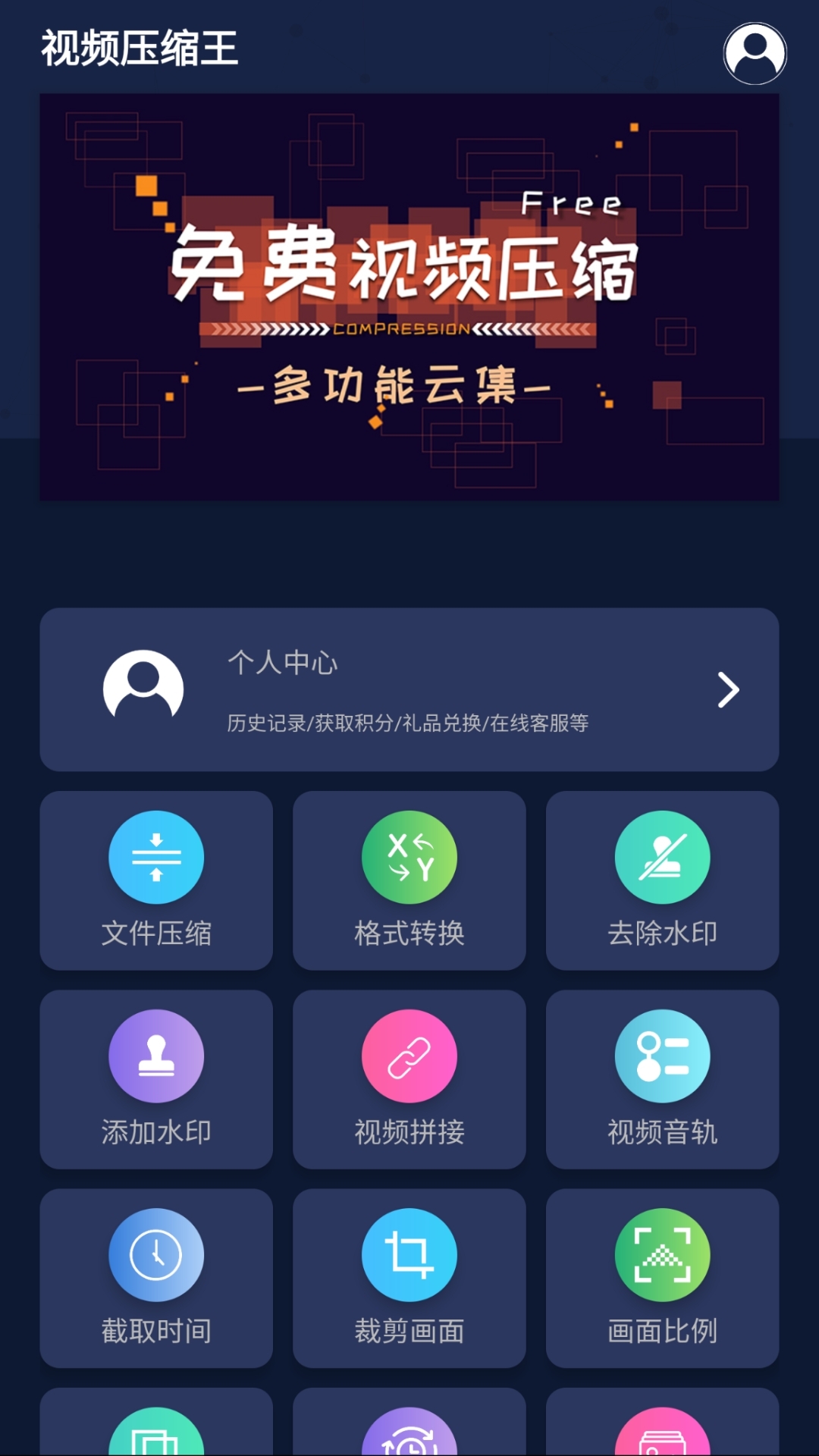The height and width of the screenshot is (1456, 819).
Task: Select 截取时间 to trim video time
Action: (x=156, y=1278)
